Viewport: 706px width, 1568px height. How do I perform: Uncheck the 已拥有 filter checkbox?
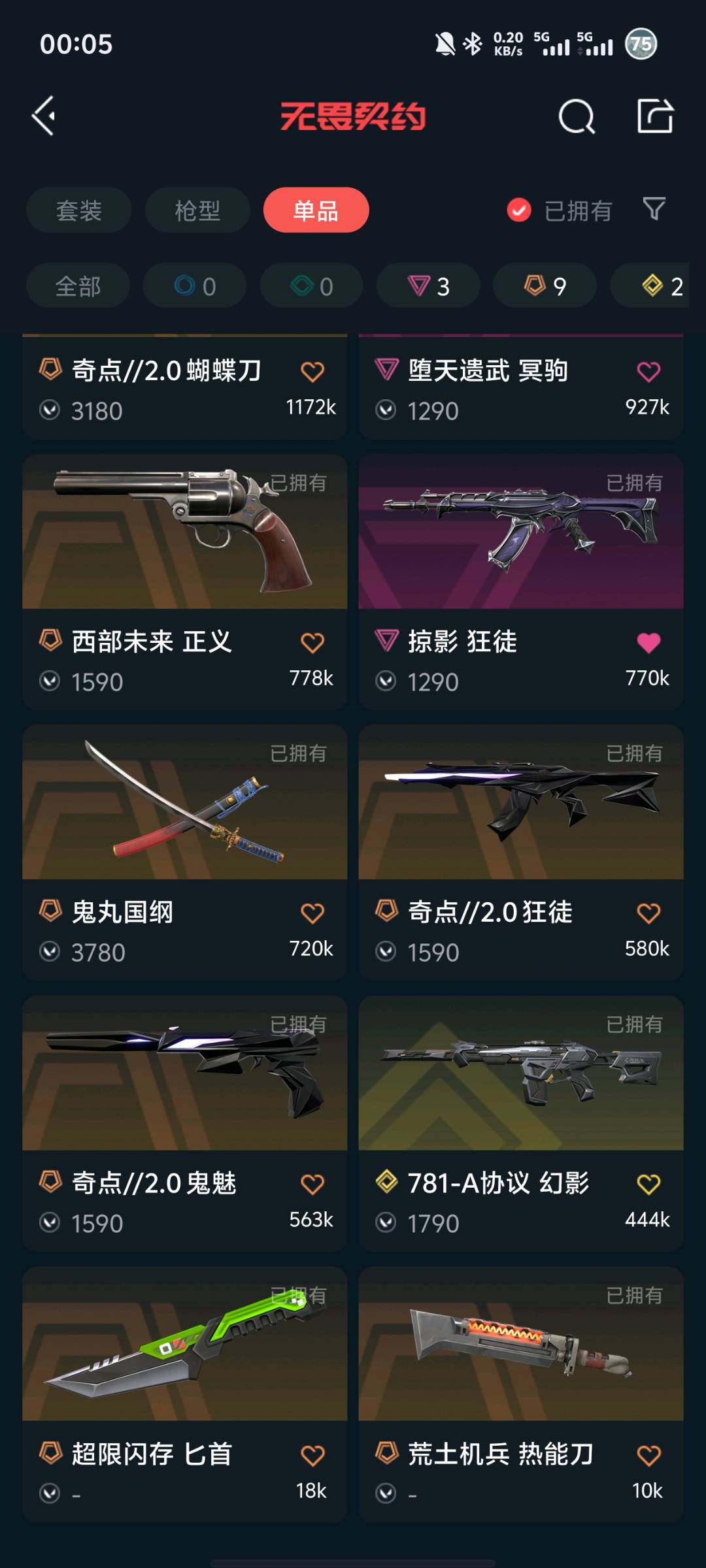pos(519,210)
